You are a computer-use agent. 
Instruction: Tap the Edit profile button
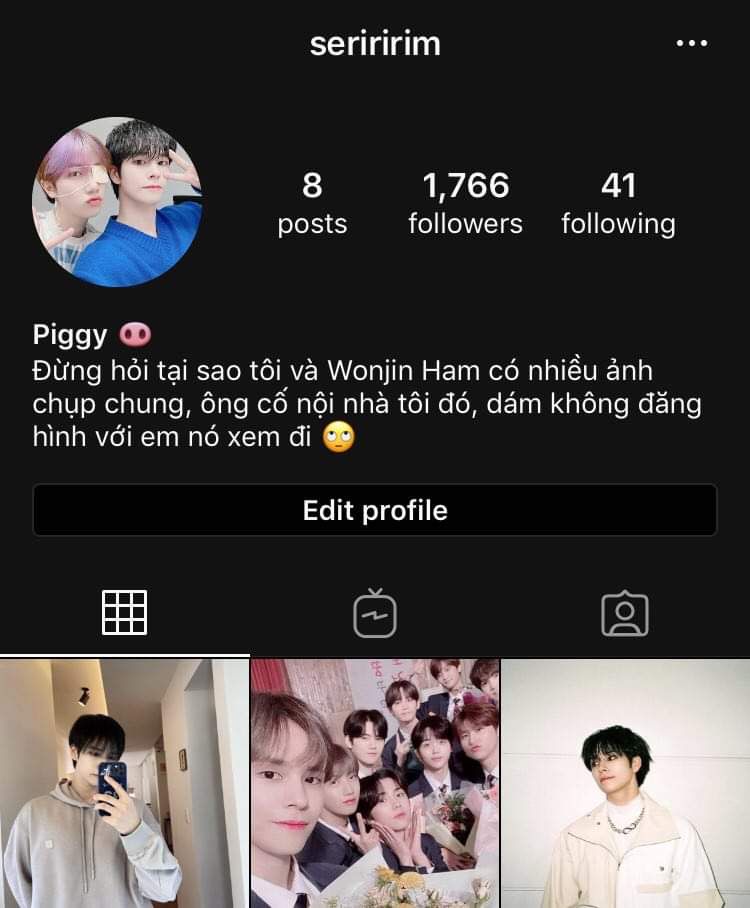(375, 511)
